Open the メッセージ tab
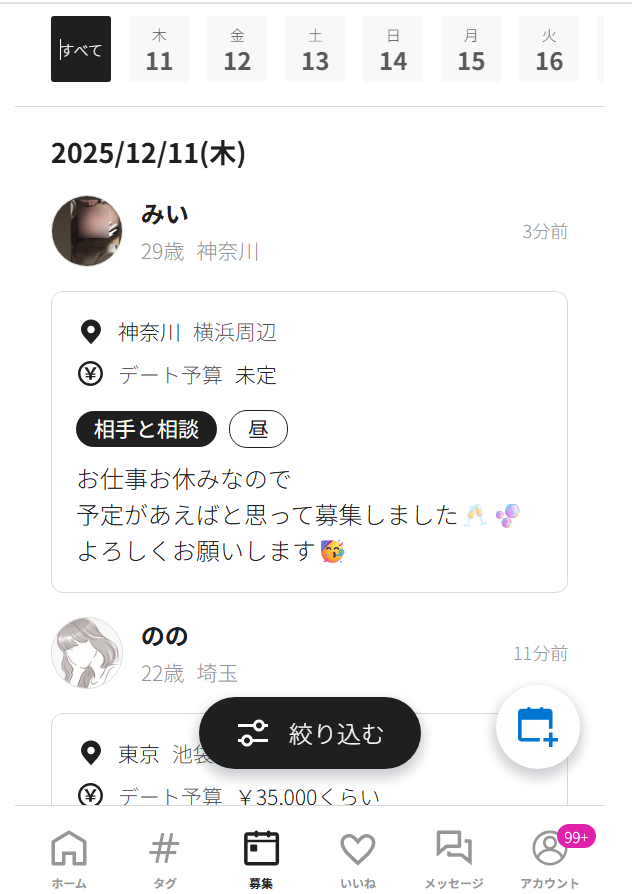The height and width of the screenshot is (894, 632). click(x=453, y=857)
